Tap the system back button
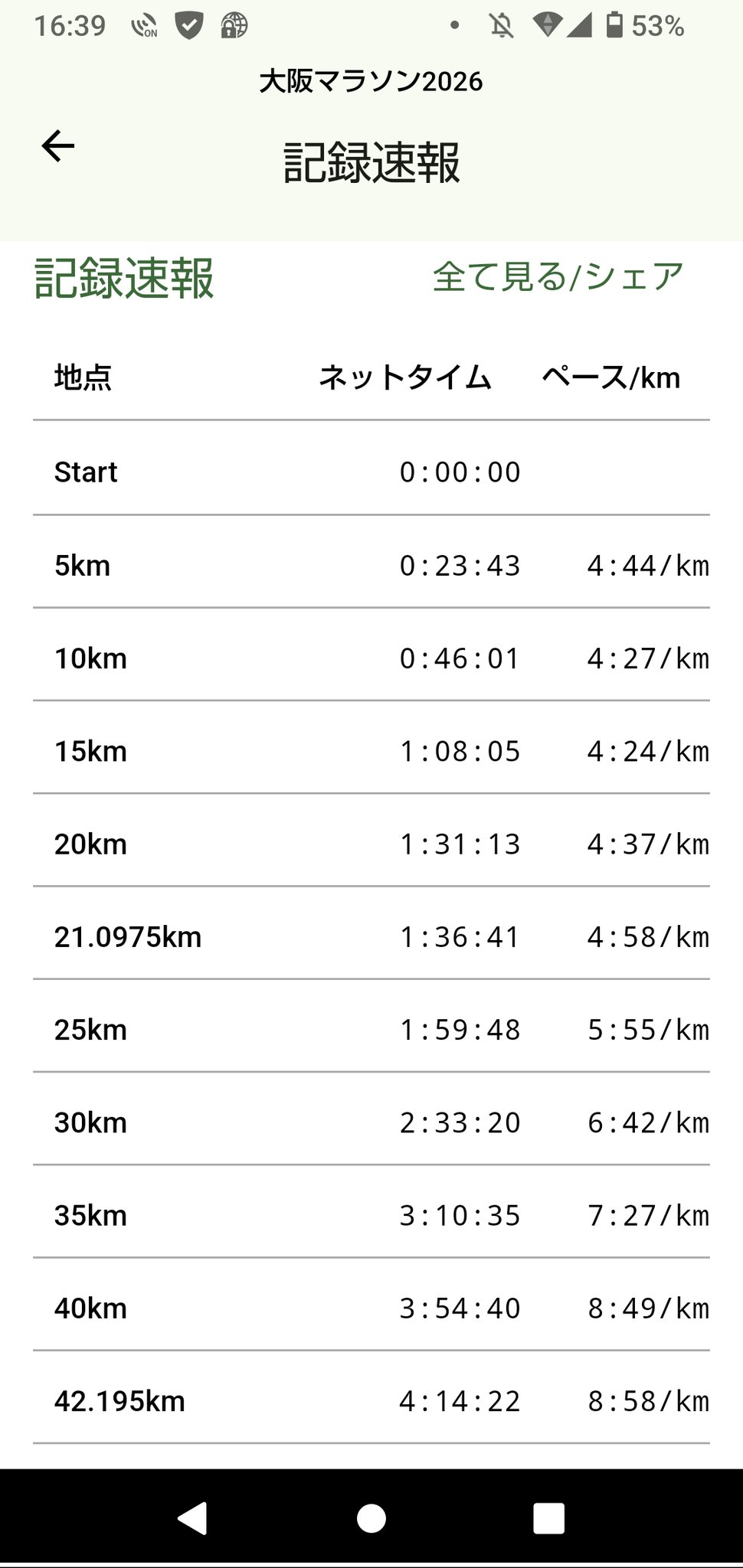Image resolution: width=743 pixels, height=1568 pixels. (x=192, y=1517)
